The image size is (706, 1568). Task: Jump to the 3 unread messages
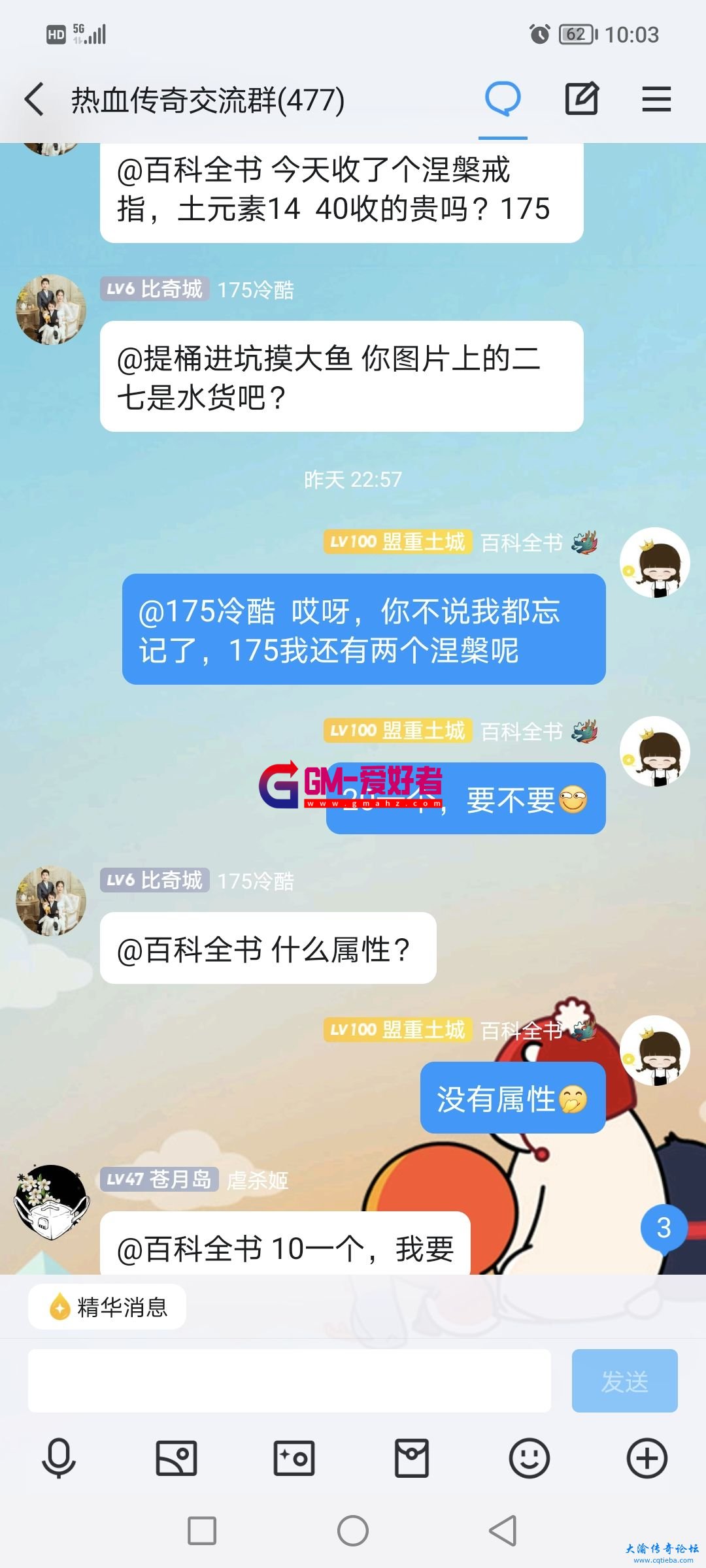664,1228
